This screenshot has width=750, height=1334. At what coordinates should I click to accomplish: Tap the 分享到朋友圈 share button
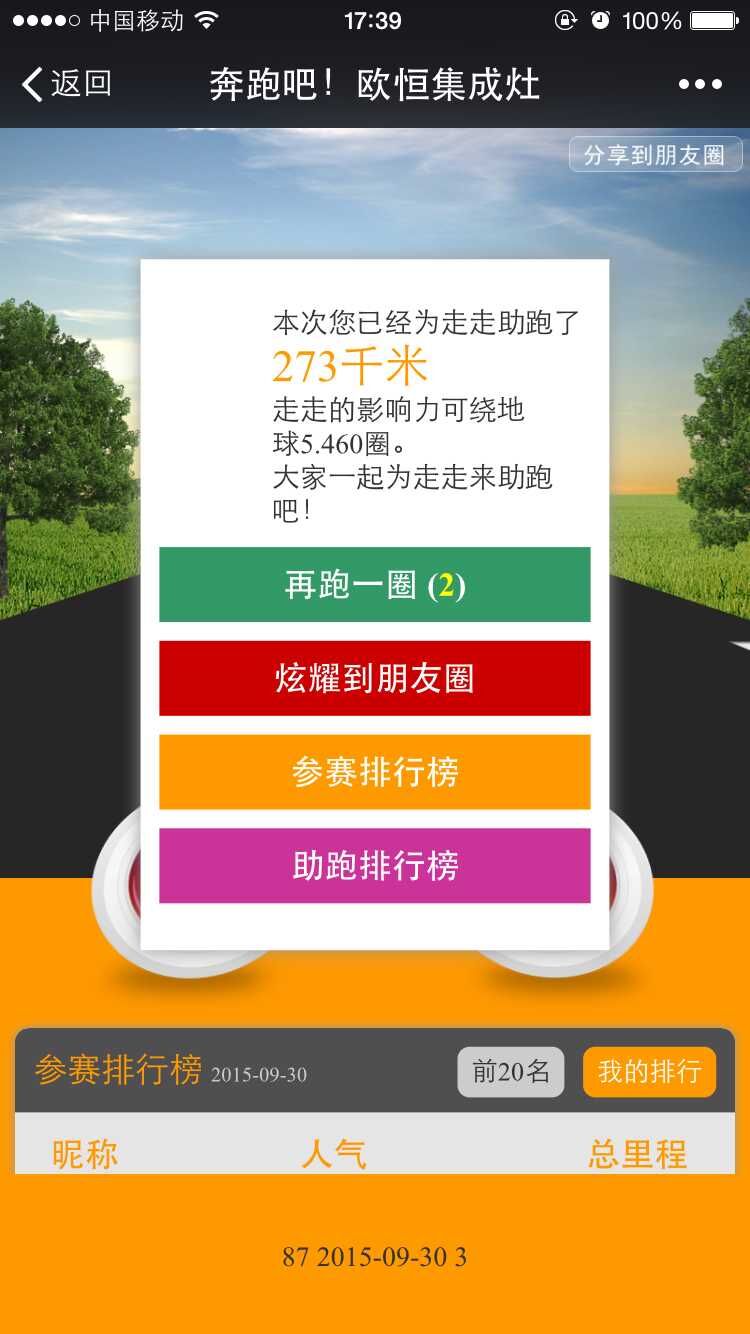click(655, 155)
